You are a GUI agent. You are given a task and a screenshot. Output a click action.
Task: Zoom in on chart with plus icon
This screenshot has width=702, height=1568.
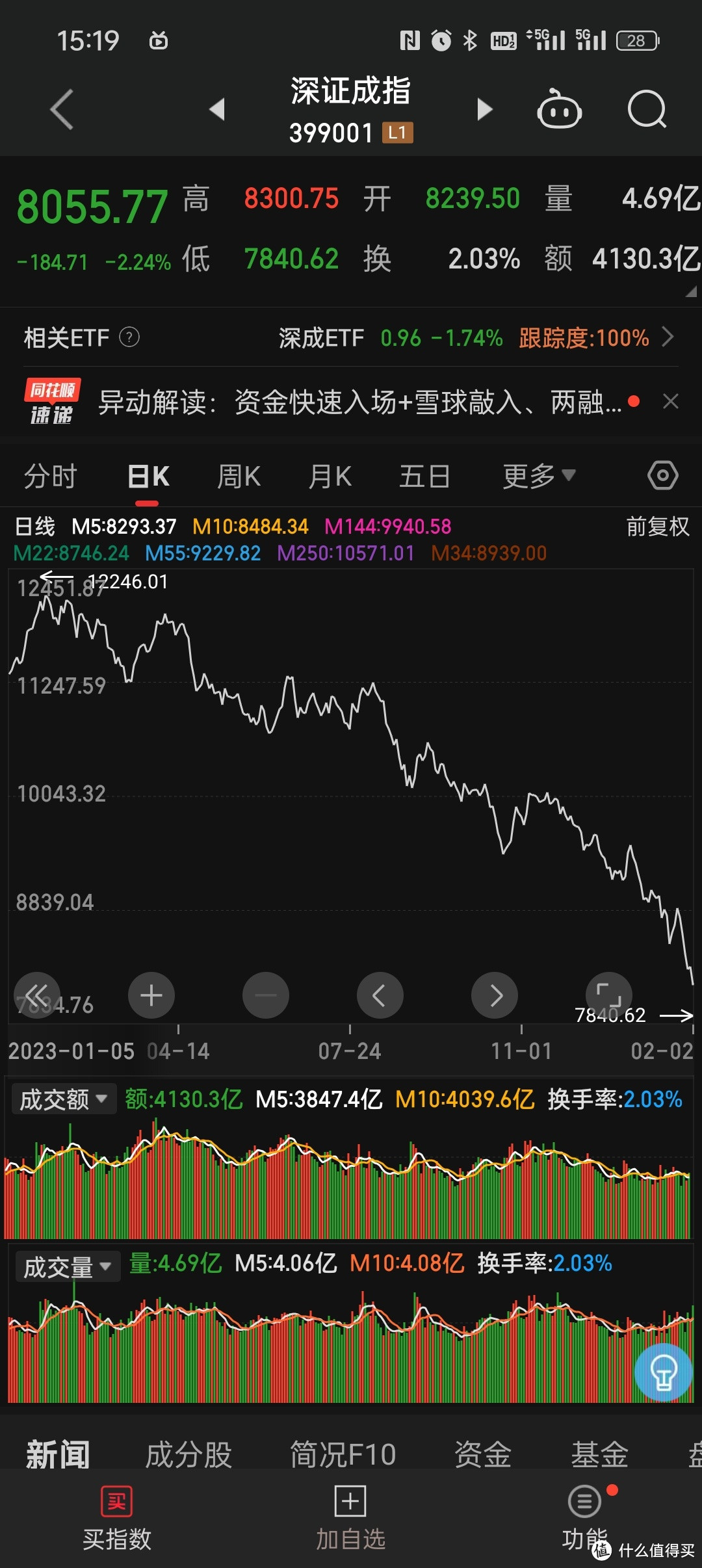[151, 995]
